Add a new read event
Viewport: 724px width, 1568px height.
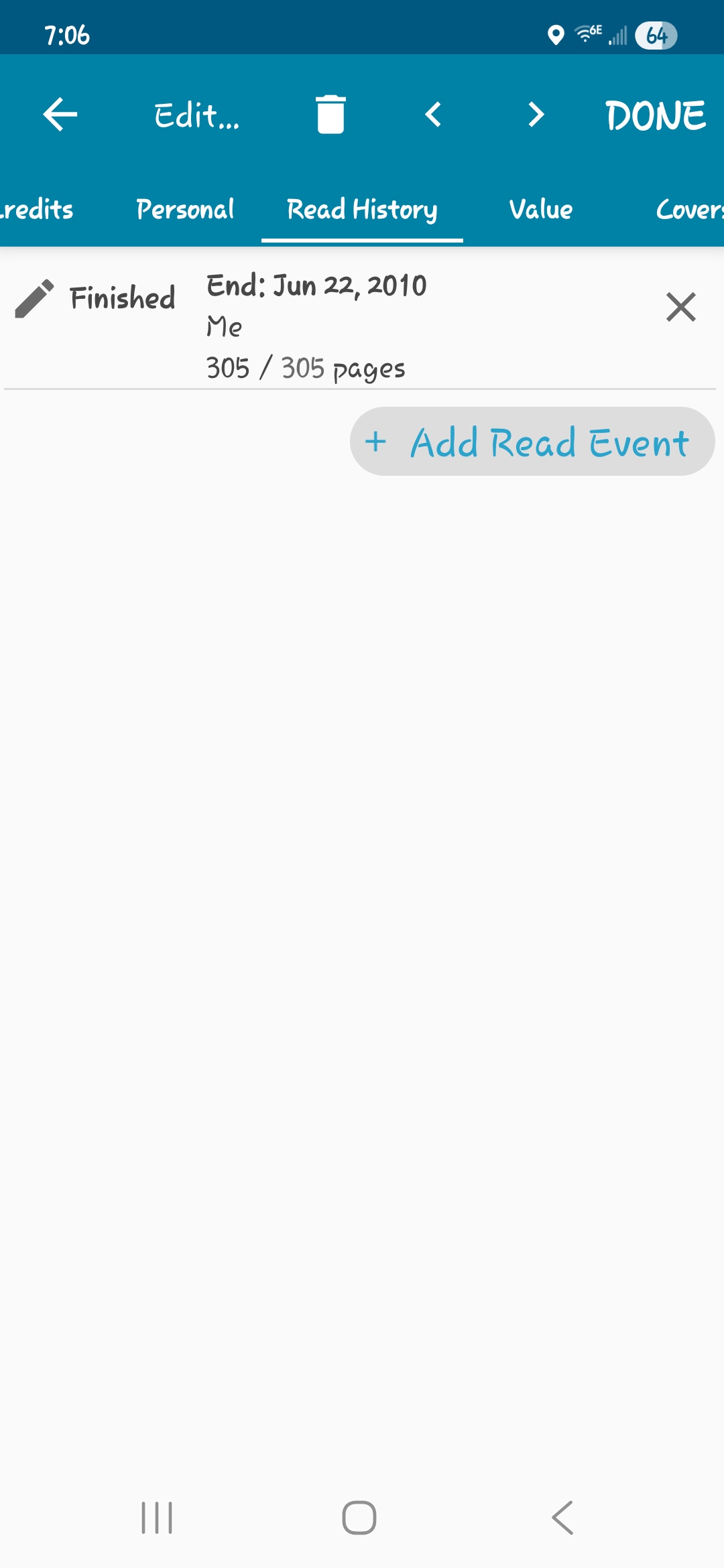[532, 442]
